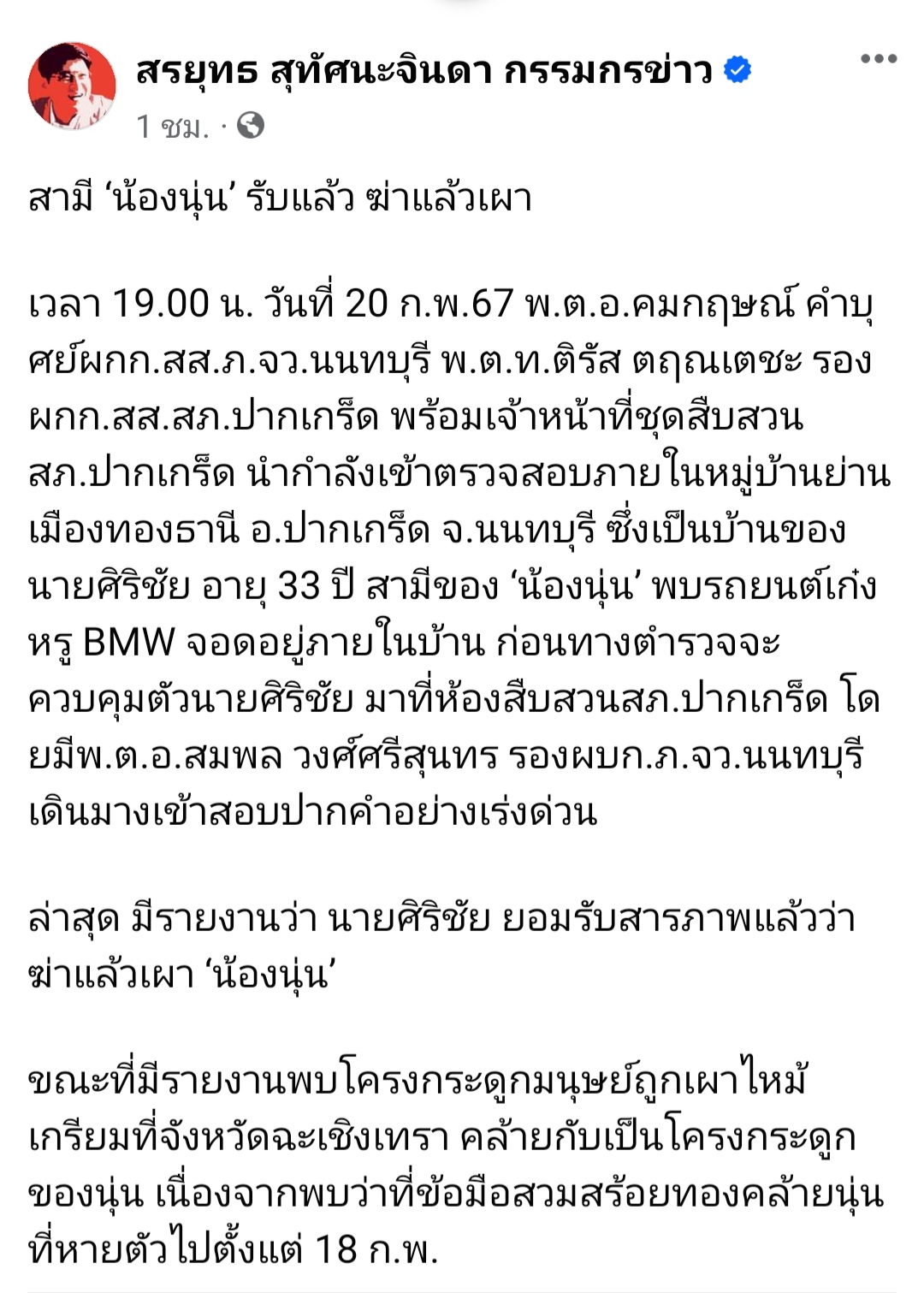Open the post's three-dot options menu

pos(878,59)
